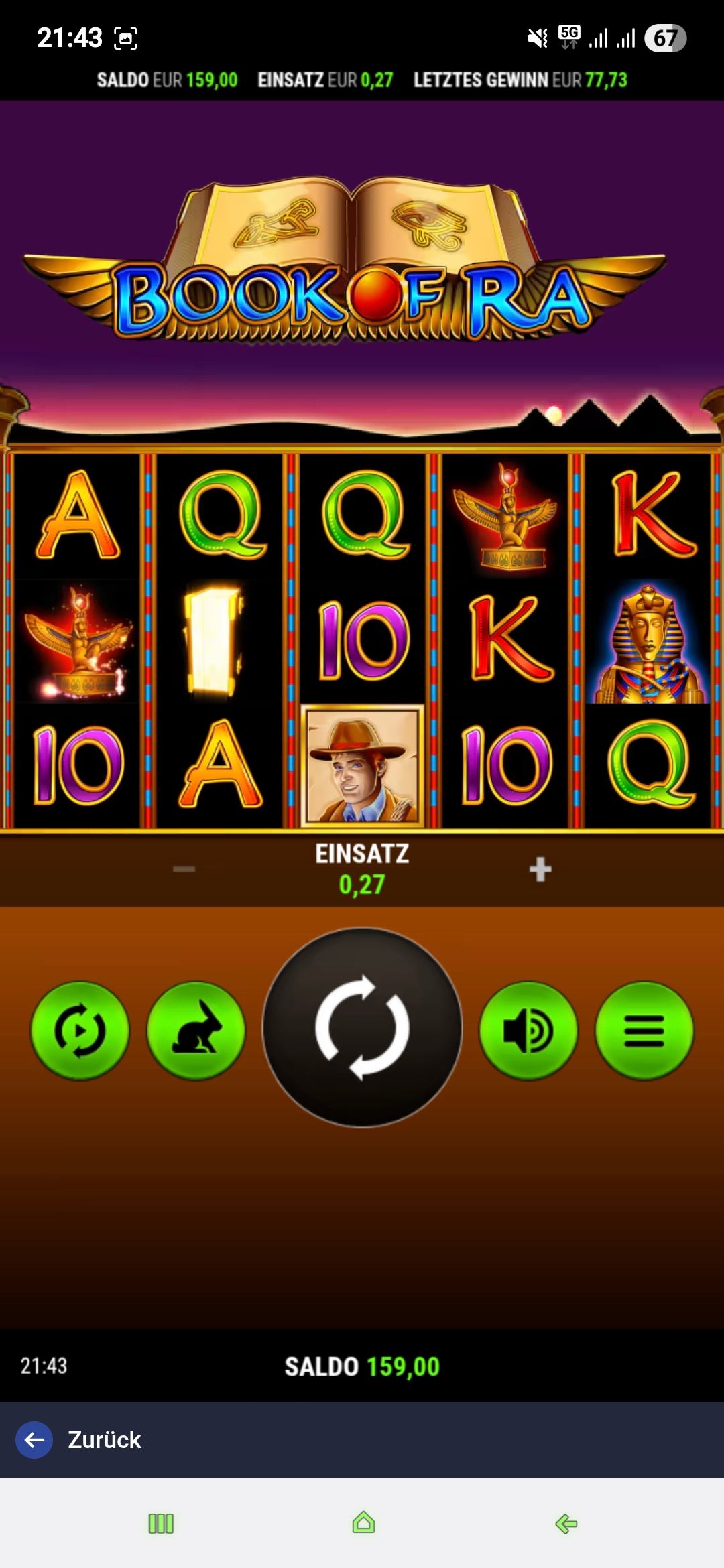This screenshot has width=724, height=1568.
Task: Increase the Einsatz with the plus sign
Action: click(540, 870)
